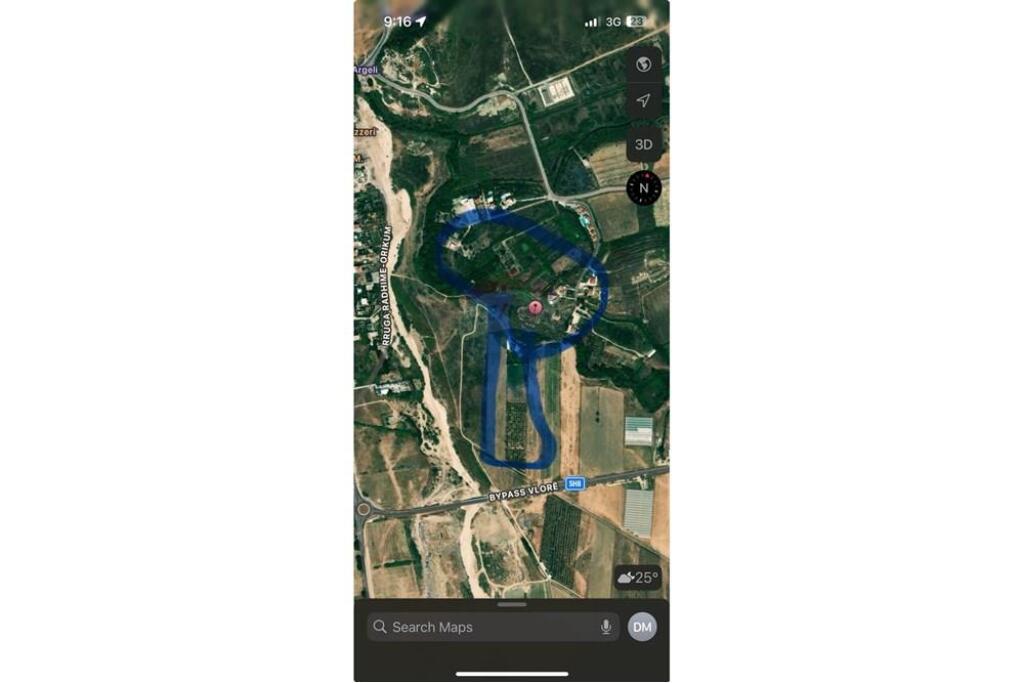Expand the search card grabber handle
The image size is (1024, 683).
tap(511, 604)
